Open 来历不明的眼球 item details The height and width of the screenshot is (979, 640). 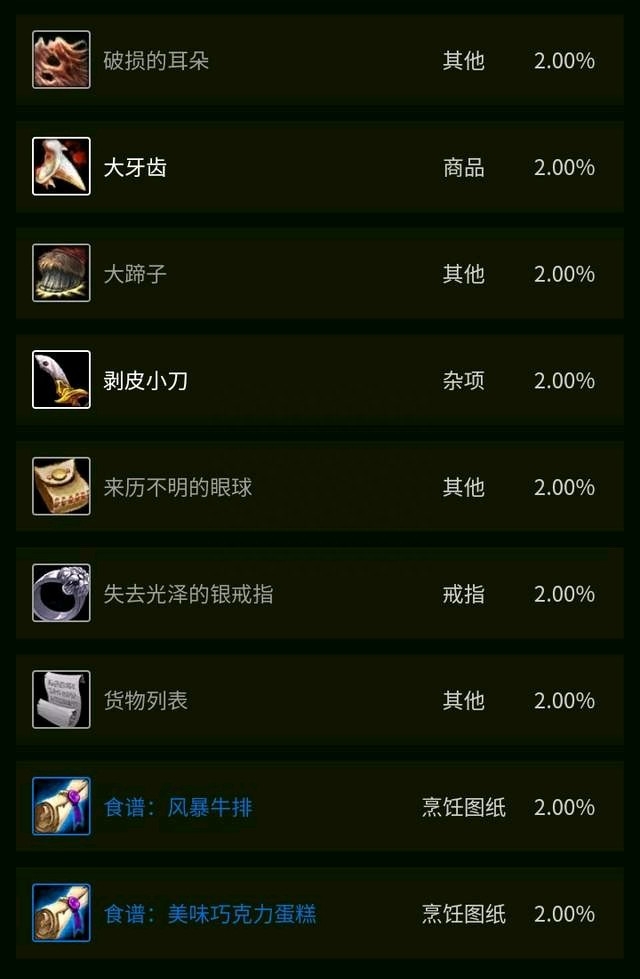tap(178, 488)
